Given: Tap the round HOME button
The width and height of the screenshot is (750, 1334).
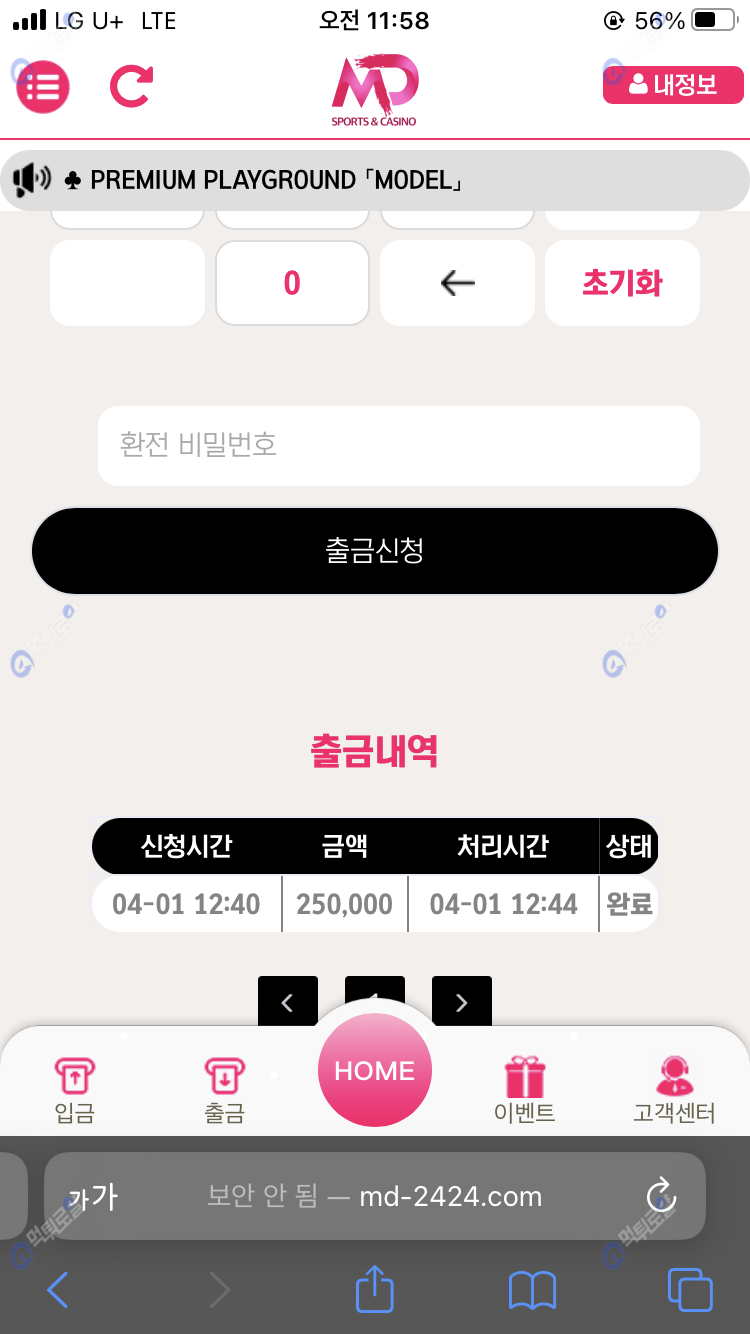Looking at the screenshot, I should pyautogui.click(x=374, y=1070).
